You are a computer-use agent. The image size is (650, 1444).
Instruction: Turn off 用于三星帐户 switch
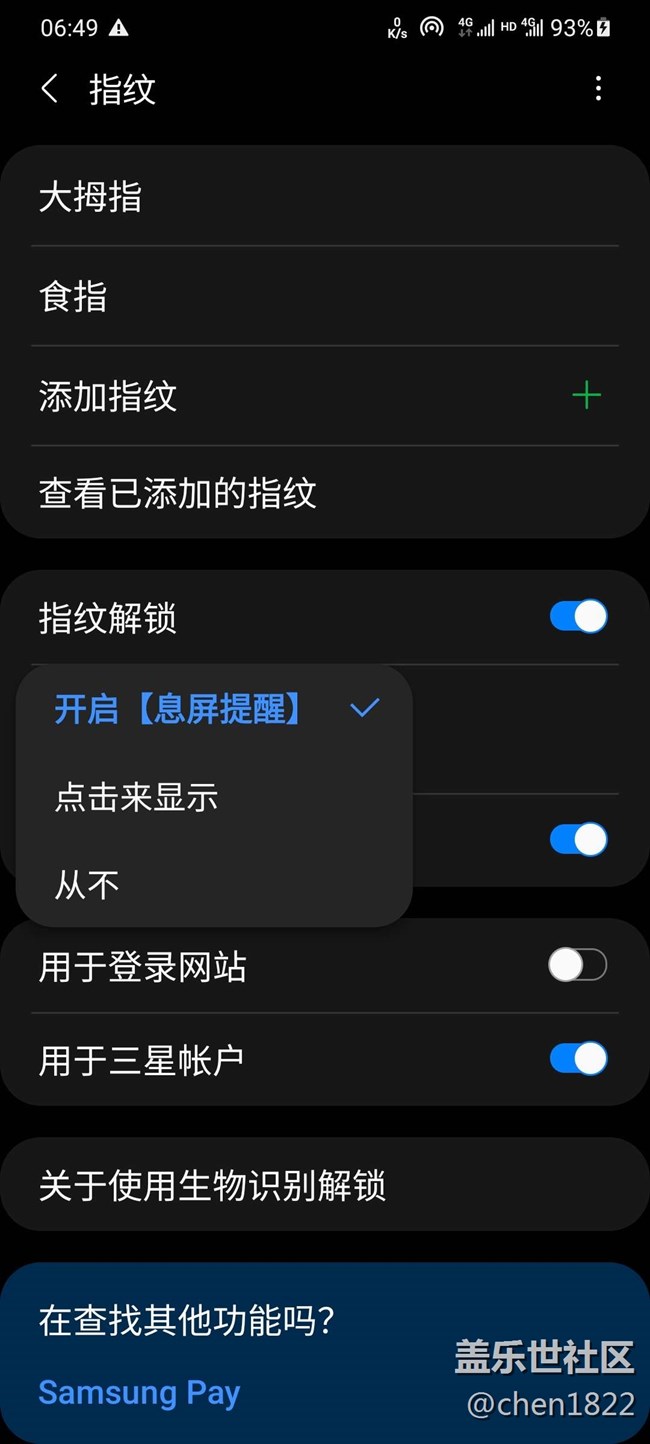pos(578,1059)
